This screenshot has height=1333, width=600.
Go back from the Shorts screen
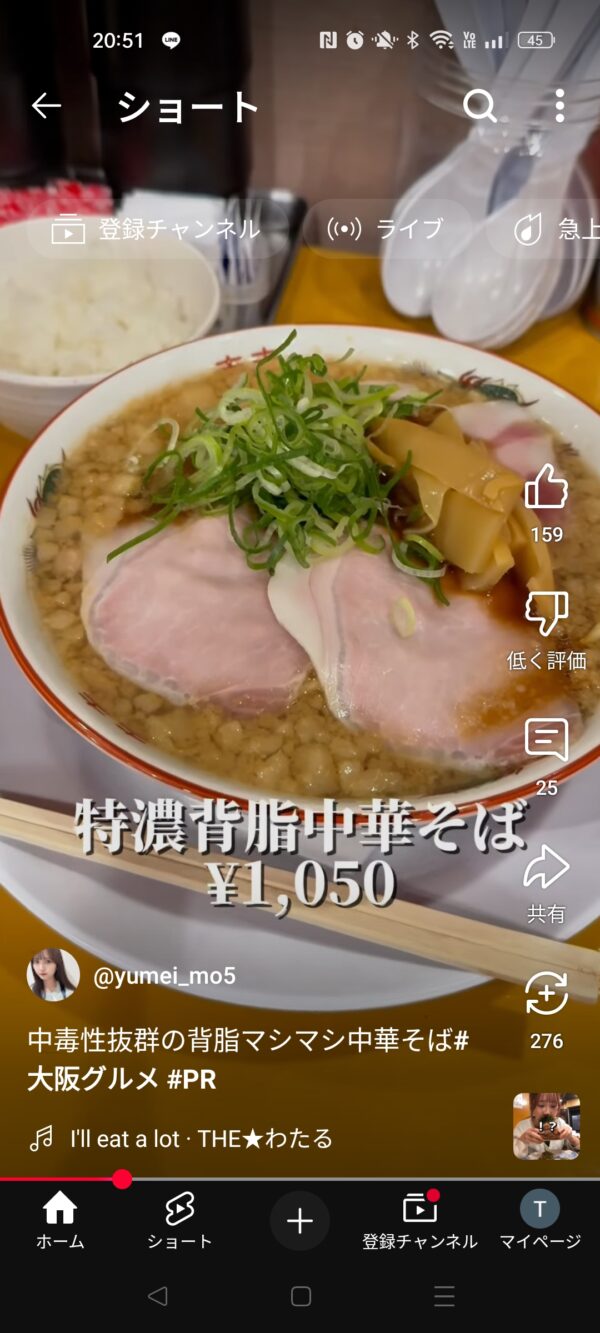[46, 106]
